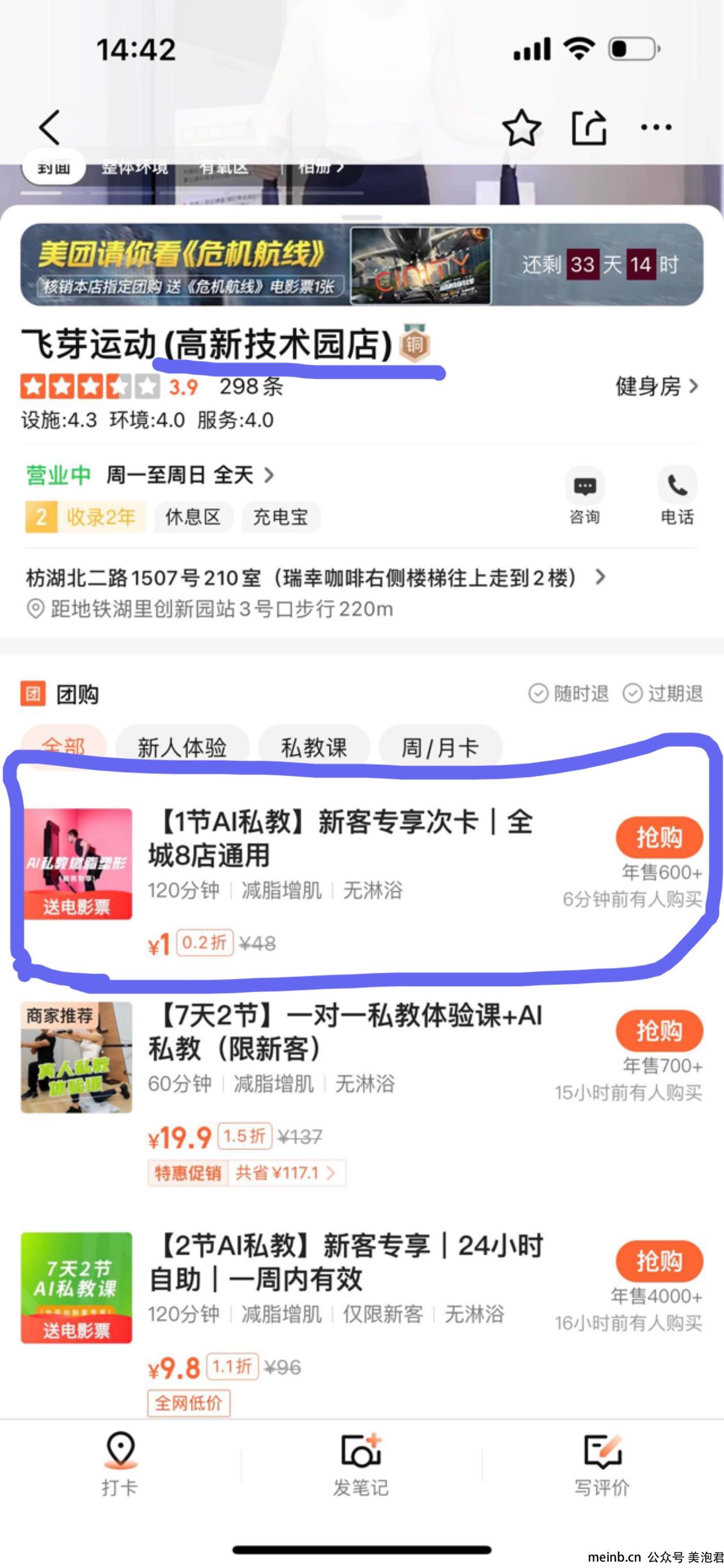Show 周/月卡 group deals

pos(440,747)
